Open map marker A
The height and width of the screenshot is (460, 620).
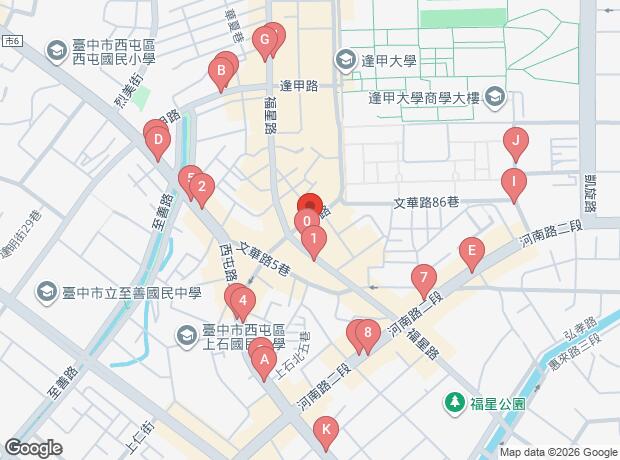(262, 358)
